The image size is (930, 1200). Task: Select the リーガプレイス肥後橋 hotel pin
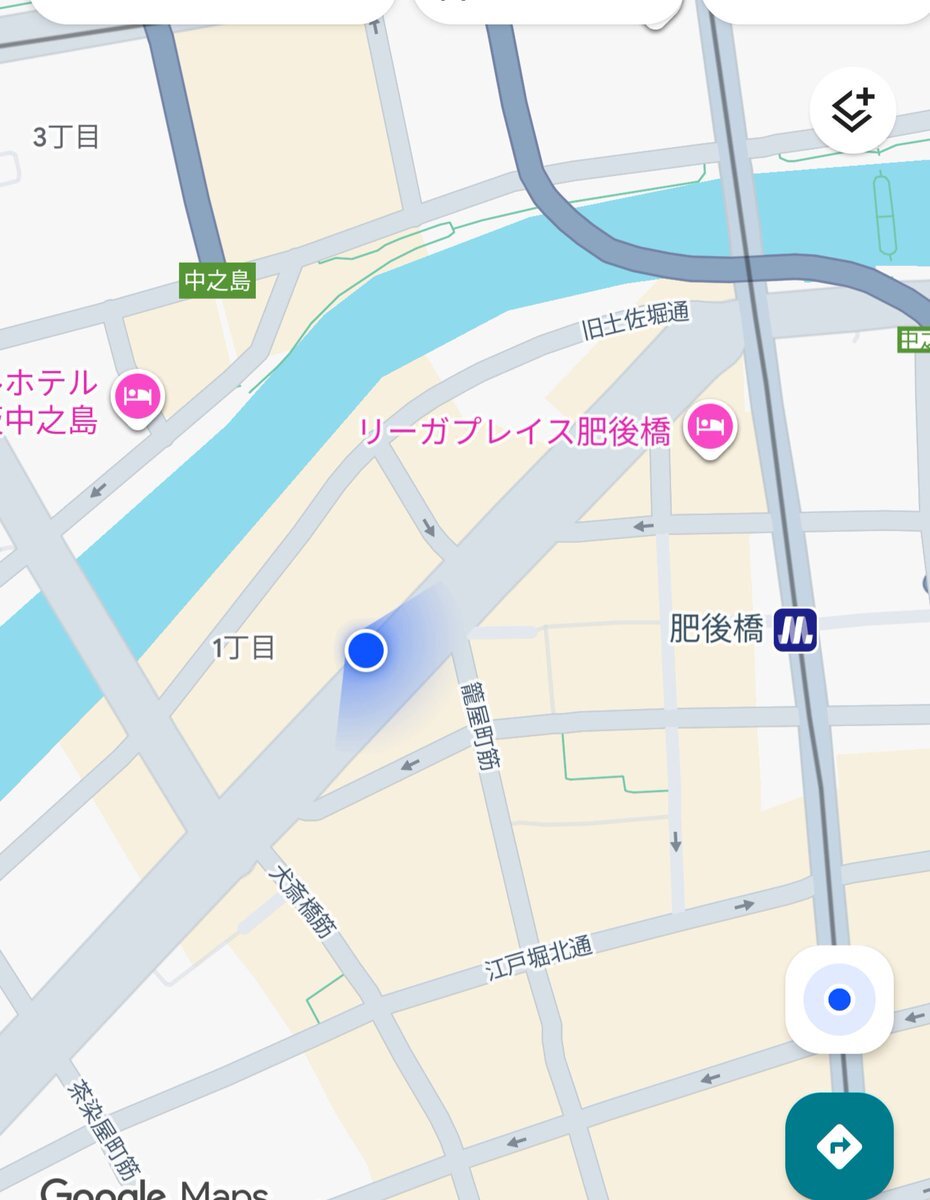tap(710, 429)
